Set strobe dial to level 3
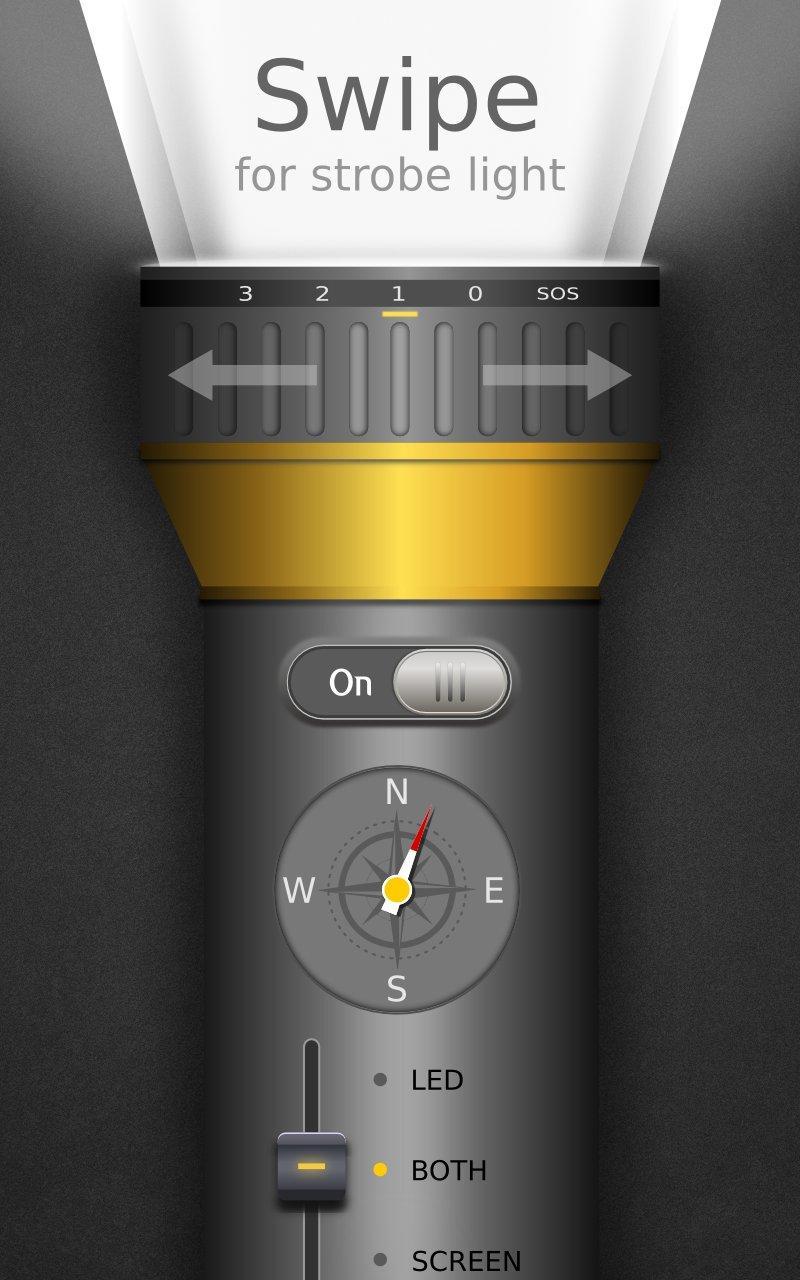Image resolution: width=800 pixels, height=1280 pixels. pos(245,294)
